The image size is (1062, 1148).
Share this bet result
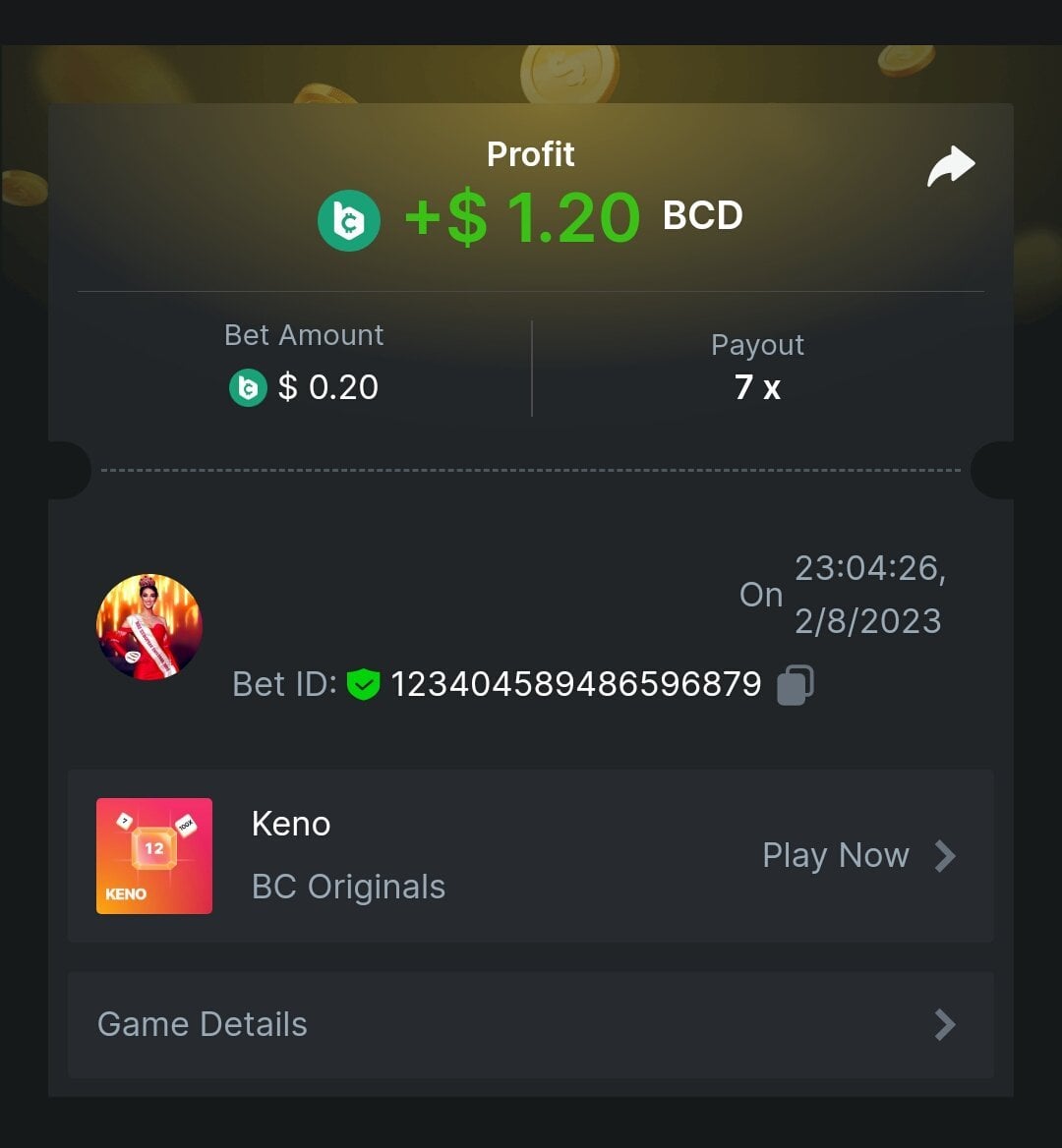tap(950, 167)
